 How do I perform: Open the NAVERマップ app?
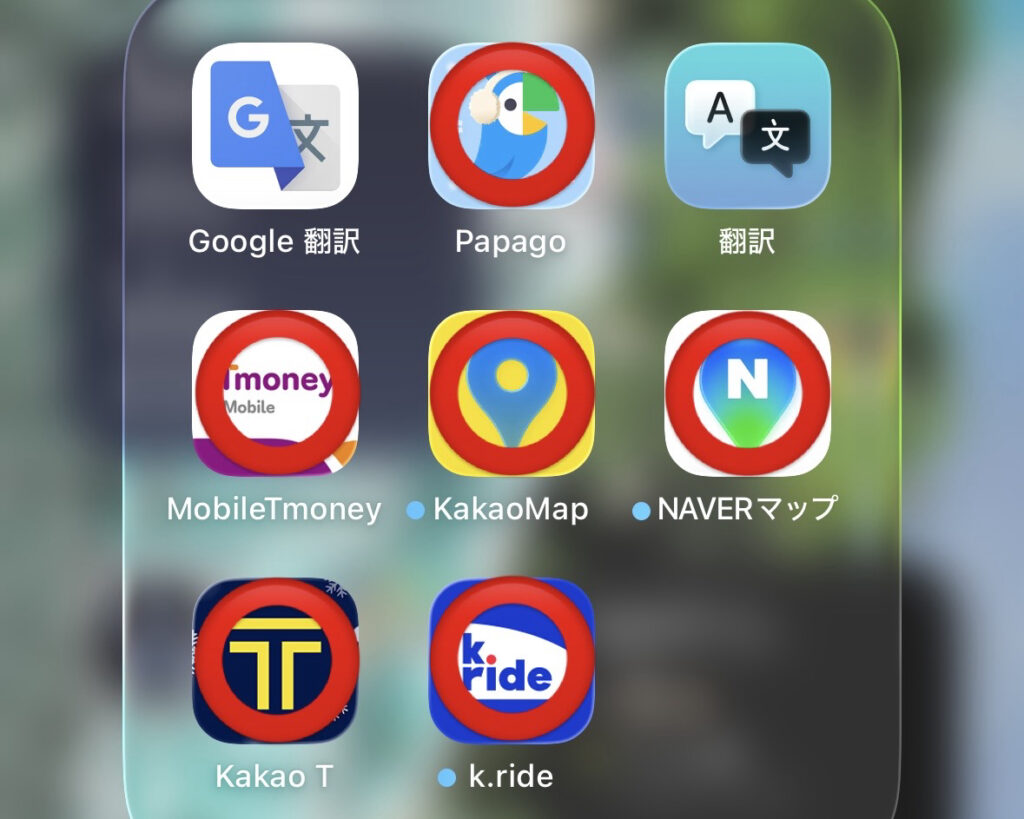[747, 393]
